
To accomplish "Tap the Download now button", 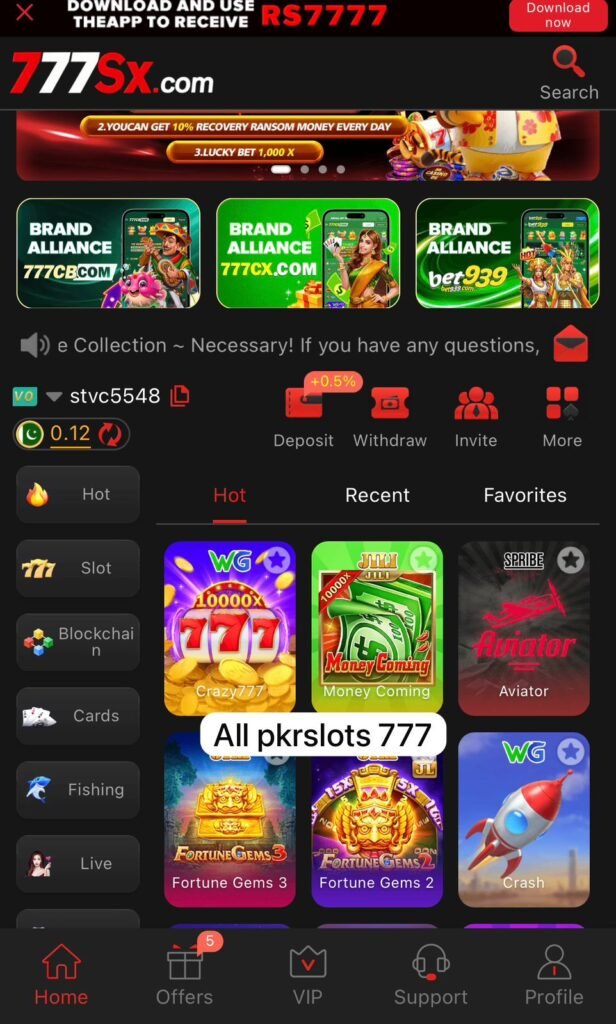I will 557,15.
